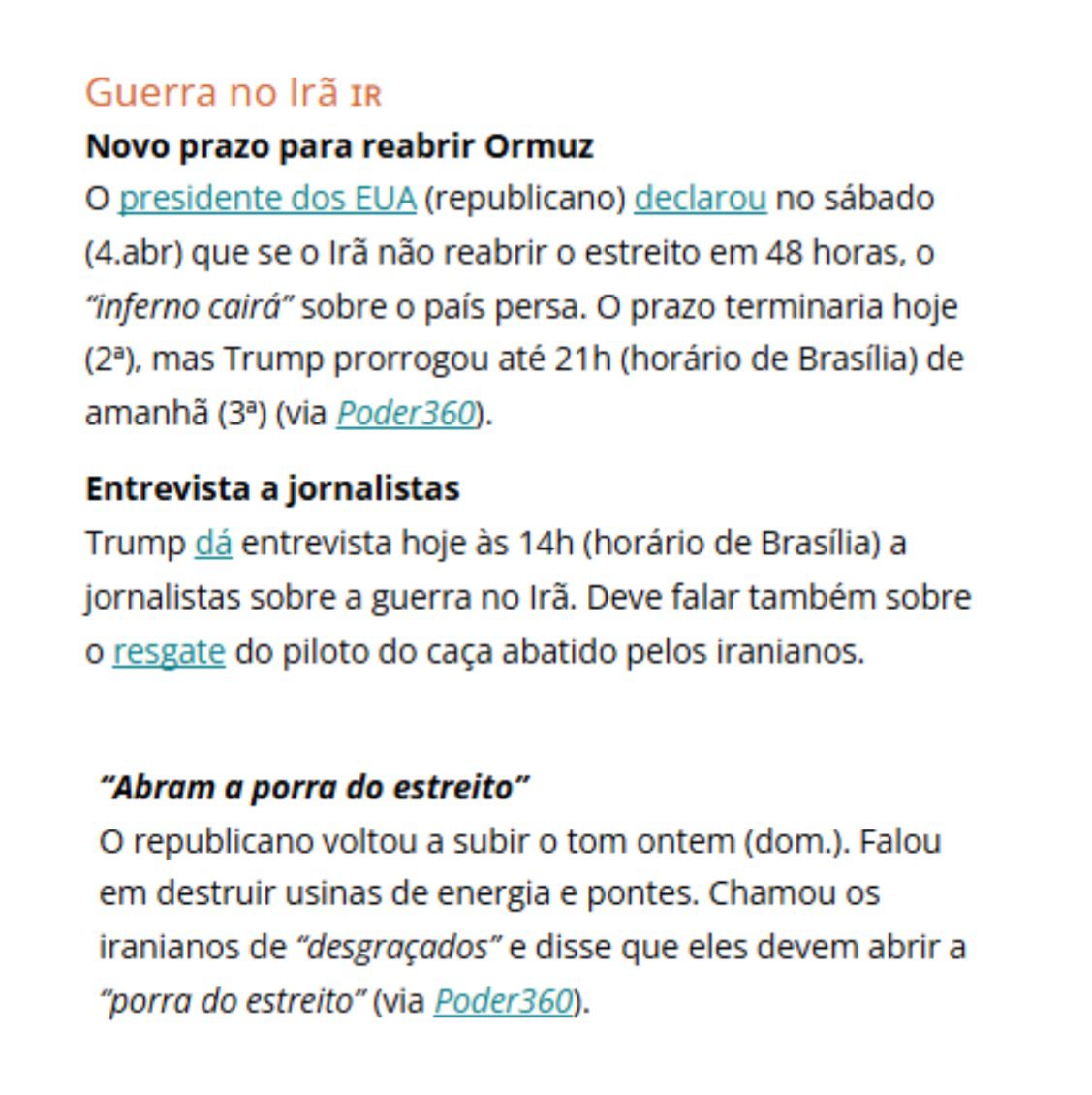Open the 'resgate' link about the pilot
1092x1095 pixels.
click(169, 651)
